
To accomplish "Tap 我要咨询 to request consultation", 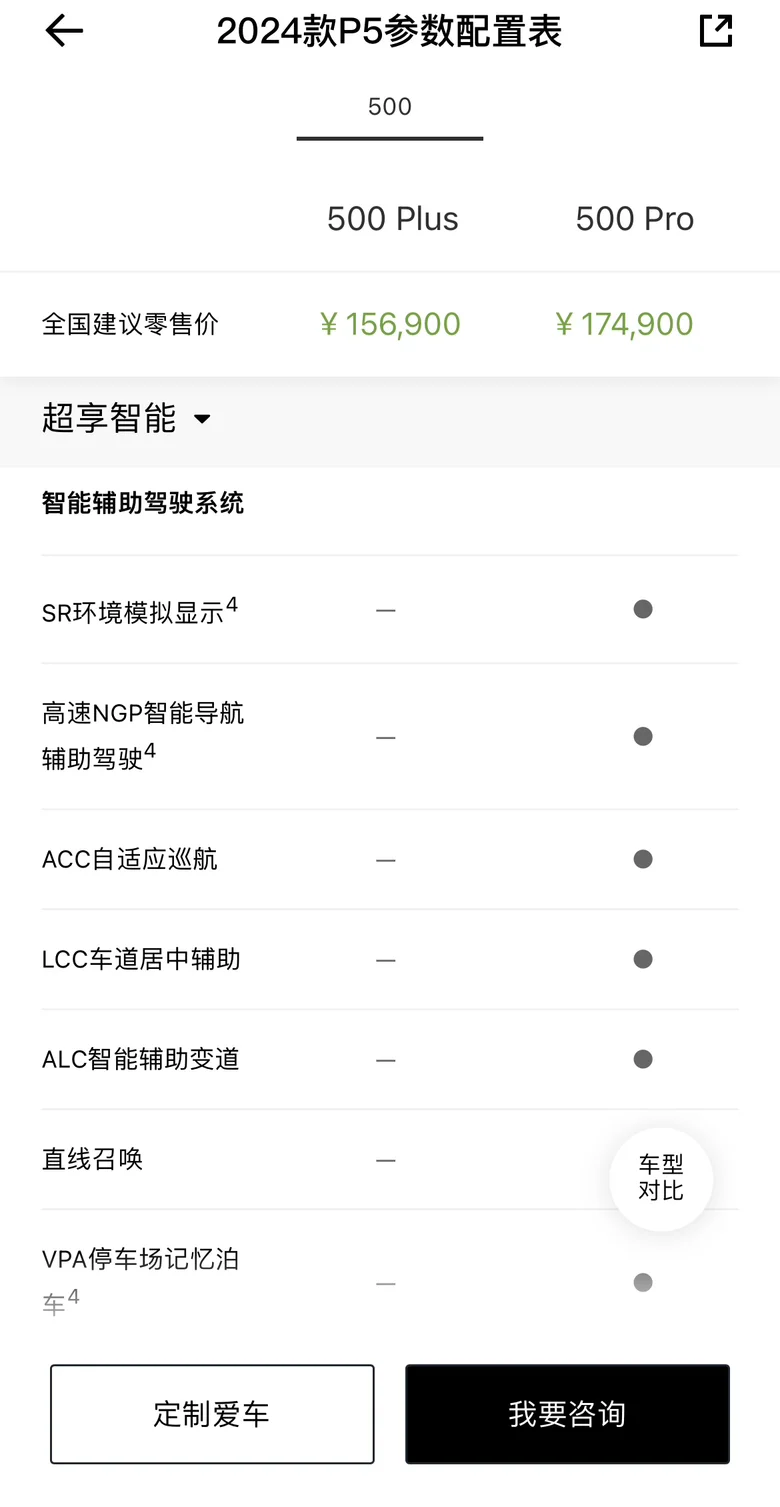I will [567, 1414].
